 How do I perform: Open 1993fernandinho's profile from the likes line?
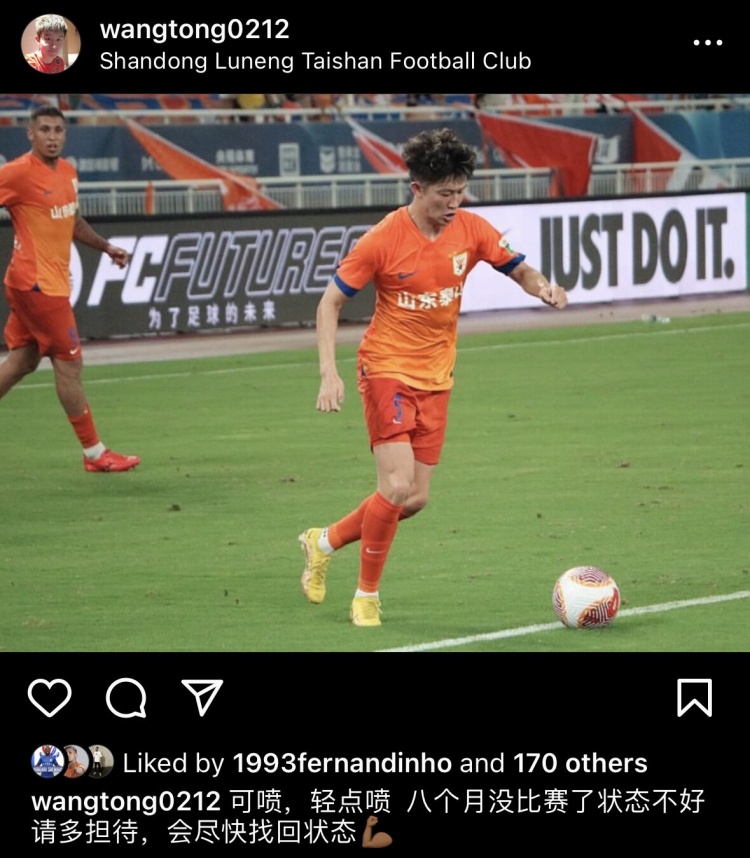[343, 764]
